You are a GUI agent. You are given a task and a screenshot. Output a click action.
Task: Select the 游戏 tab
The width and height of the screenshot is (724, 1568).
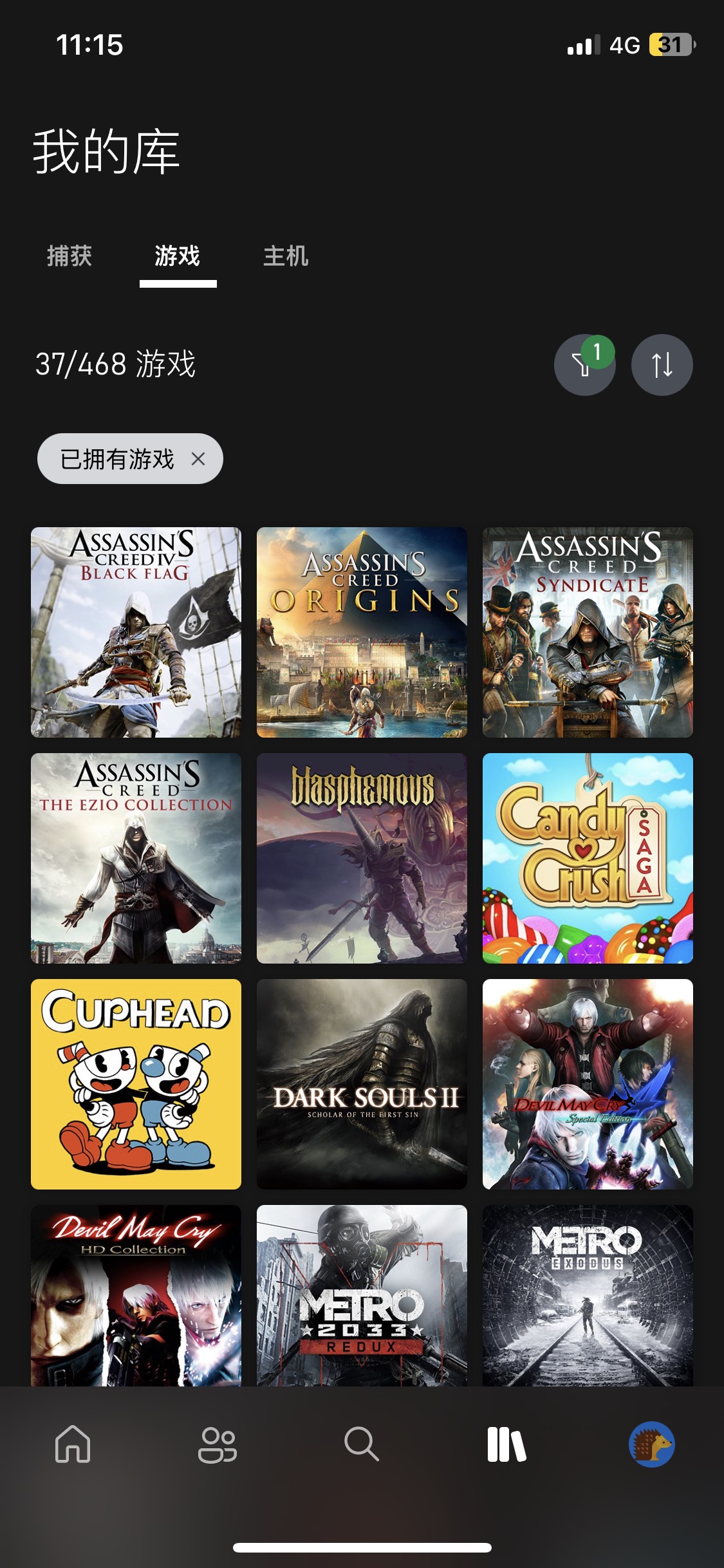tap(177, 256)
